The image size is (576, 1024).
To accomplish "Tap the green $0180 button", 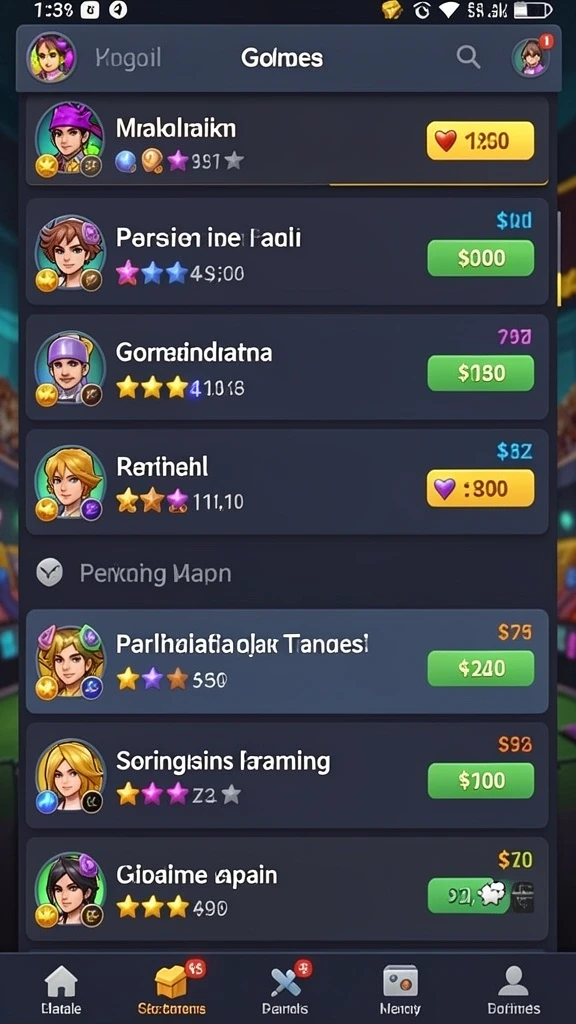I will (480, 373).
